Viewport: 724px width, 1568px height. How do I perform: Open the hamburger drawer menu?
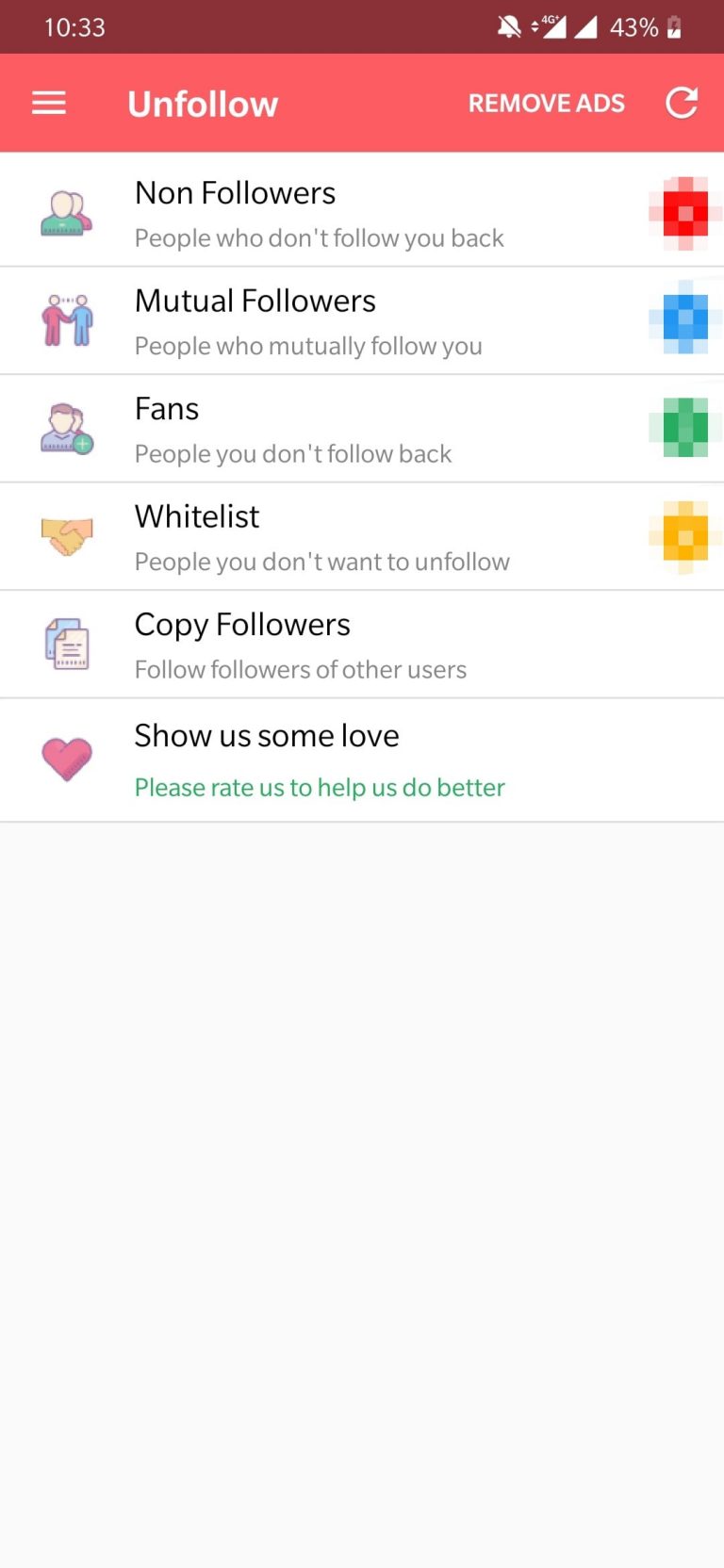pos(49,103)
